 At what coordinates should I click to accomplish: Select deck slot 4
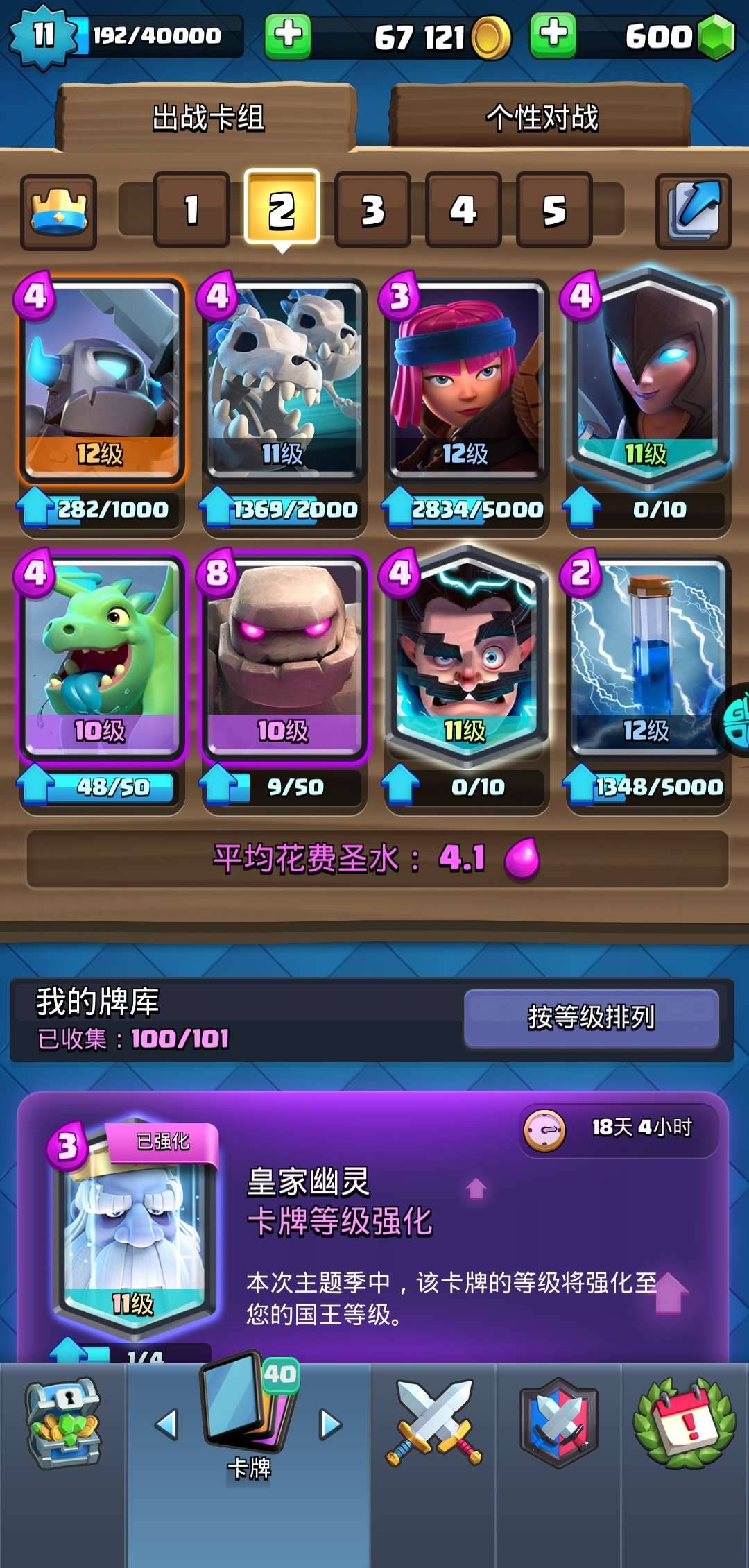463,210
